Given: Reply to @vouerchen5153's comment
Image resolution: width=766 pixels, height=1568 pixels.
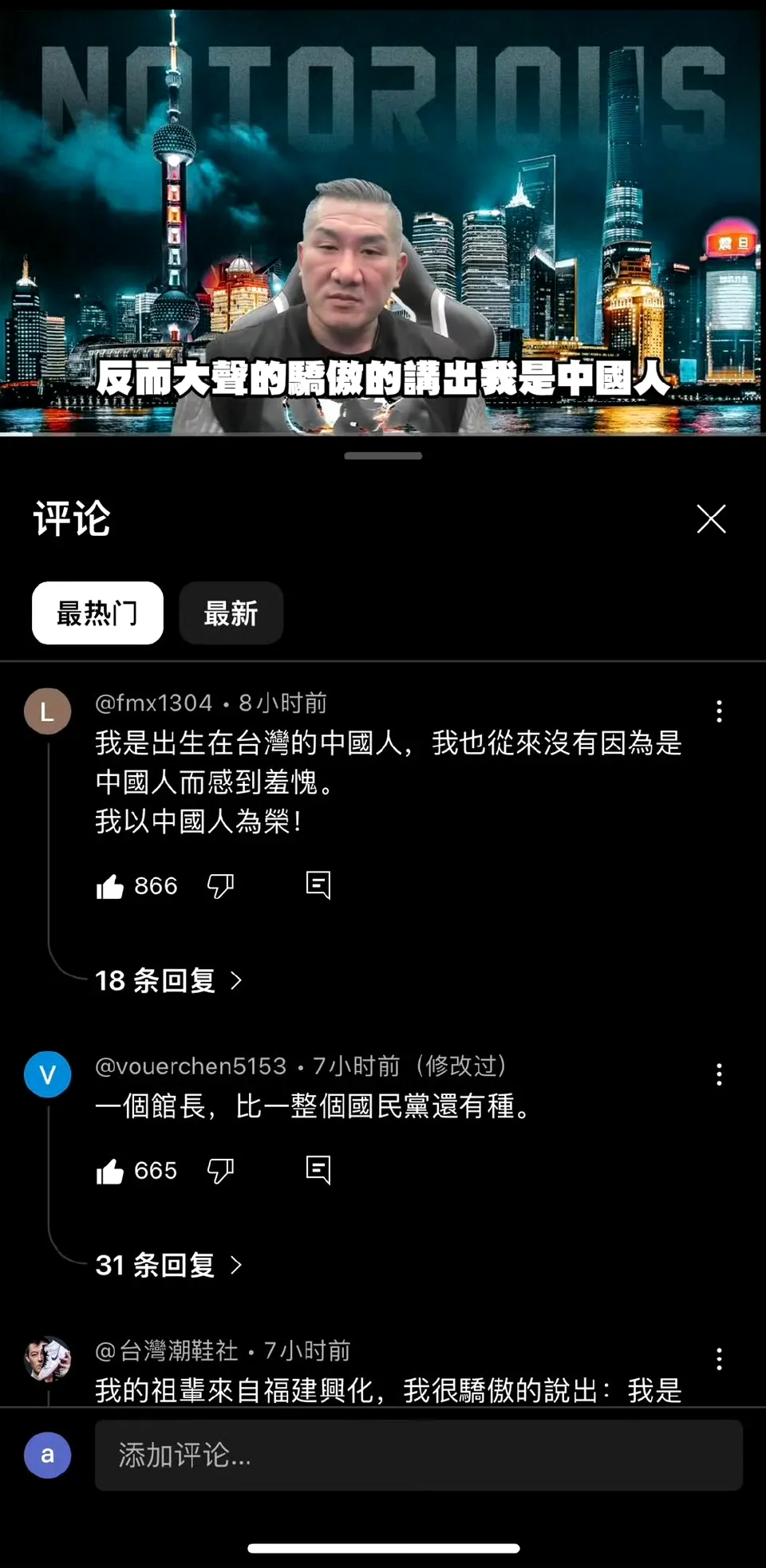Looking at the screenshot, I should click(x=318, y=1170).
